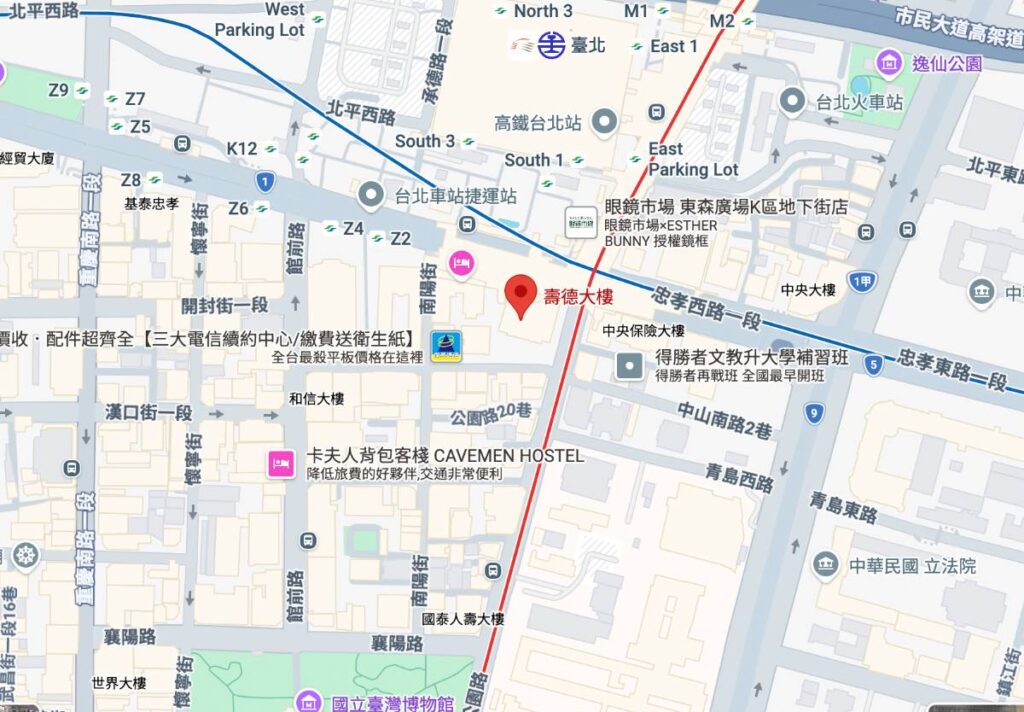This screenshot has height=712, width=1024.
Task: Open the CAVEMEN HOSTEL lodging marker
Action: pyautogui.click(x=281, y=463)
